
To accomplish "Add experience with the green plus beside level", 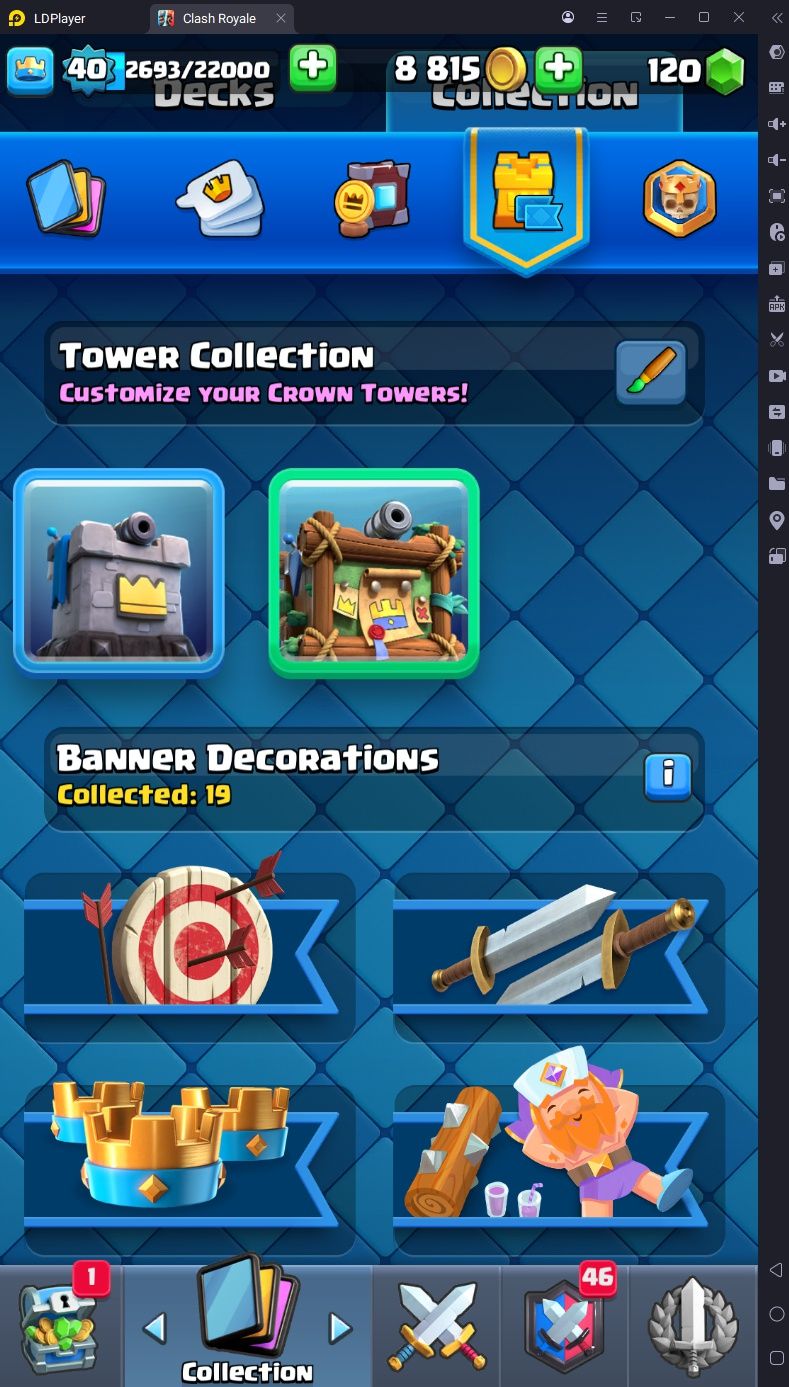I will [313, 69].
